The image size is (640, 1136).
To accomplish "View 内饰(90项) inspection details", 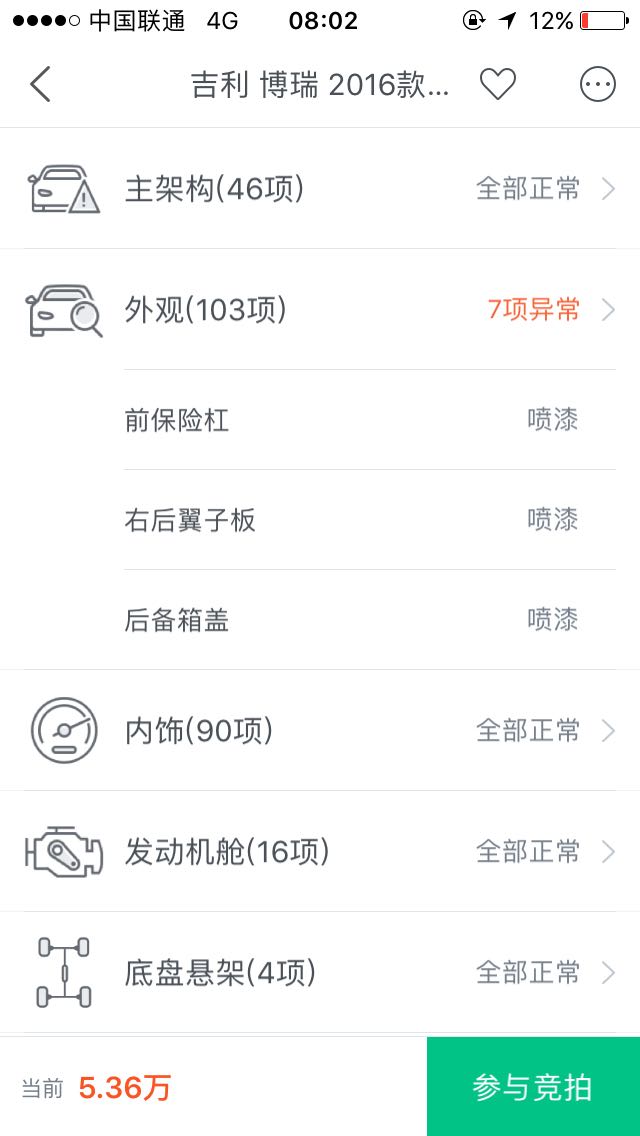I will (x=320, y=731).
